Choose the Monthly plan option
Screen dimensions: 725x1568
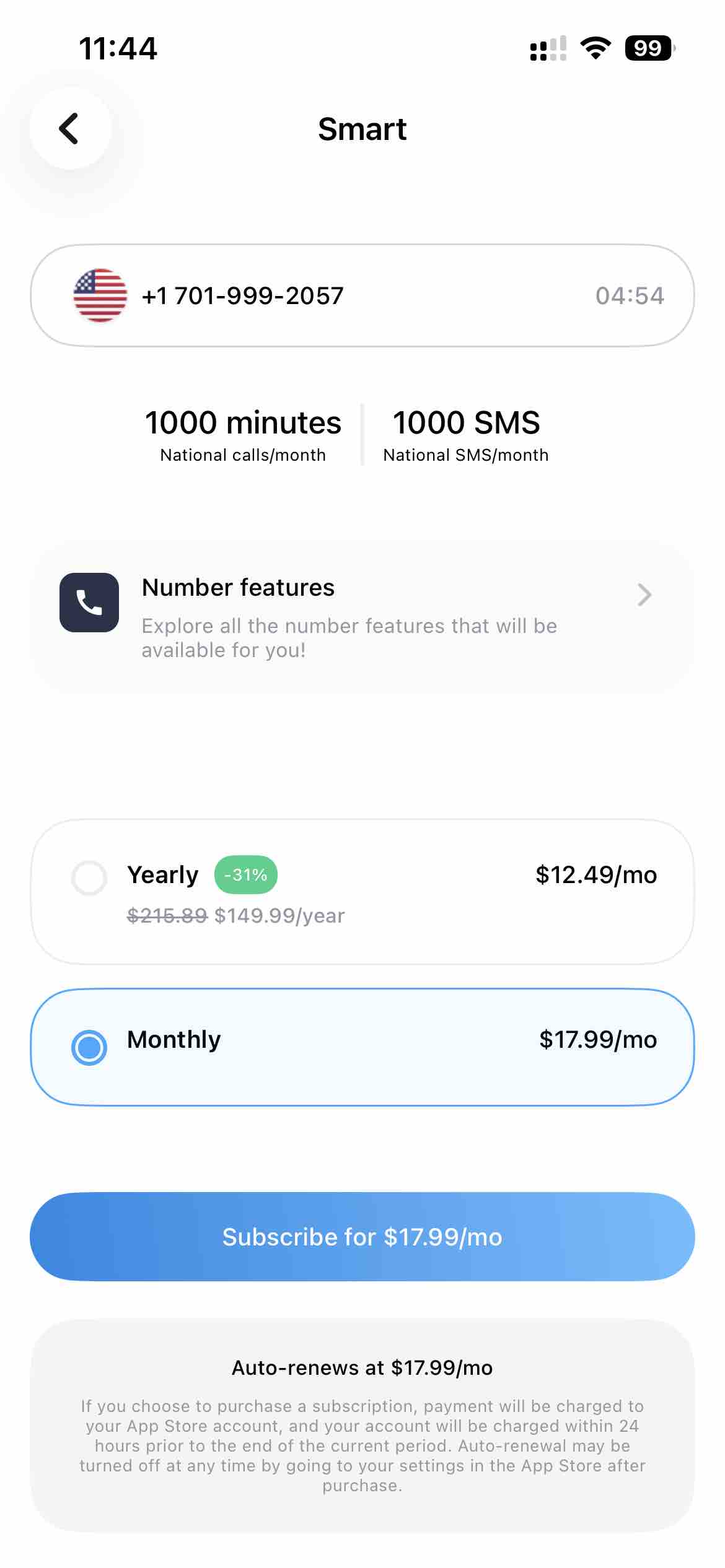tap(362, 1047)
